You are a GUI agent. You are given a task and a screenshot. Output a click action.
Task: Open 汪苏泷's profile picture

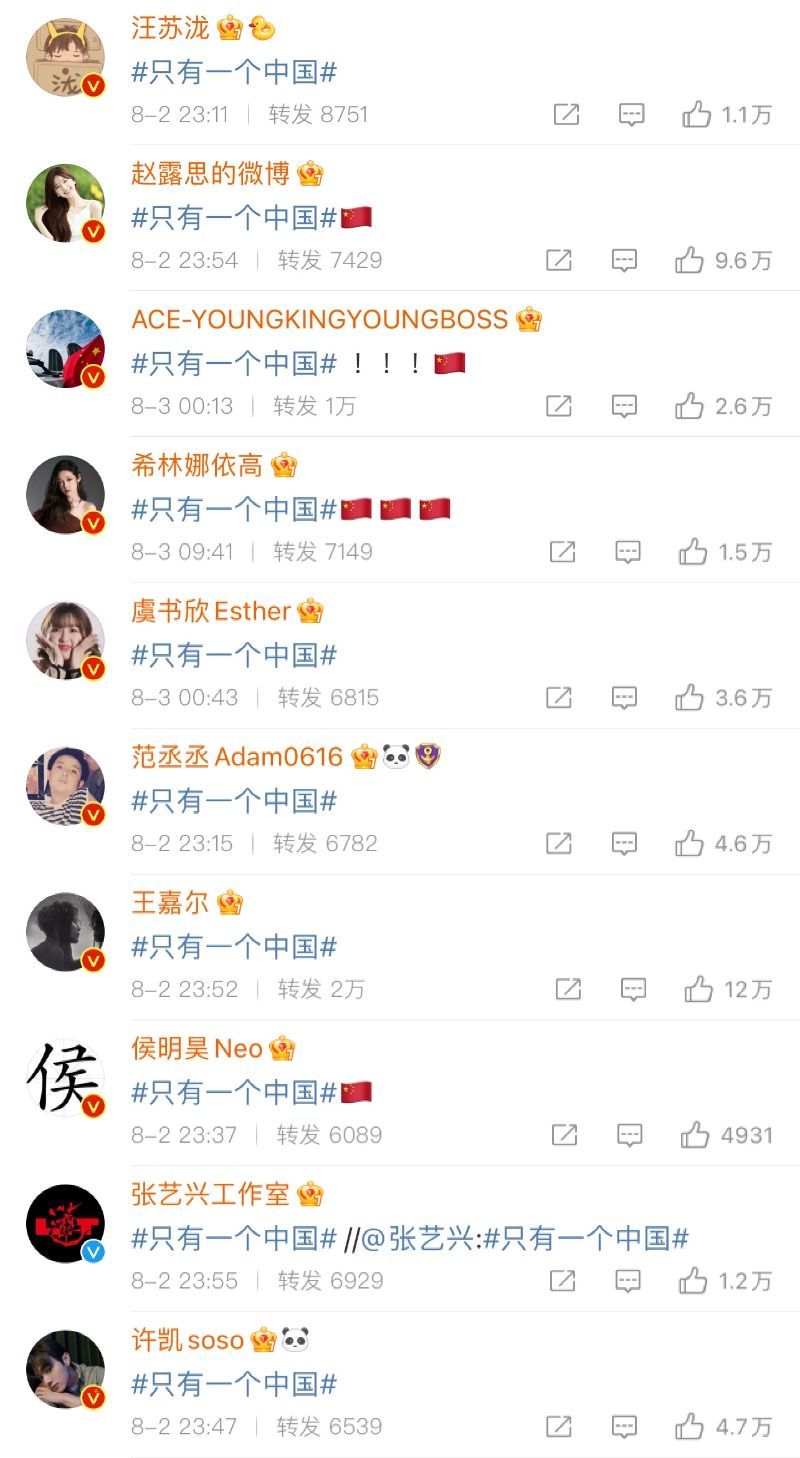click(x=65, y=57)
